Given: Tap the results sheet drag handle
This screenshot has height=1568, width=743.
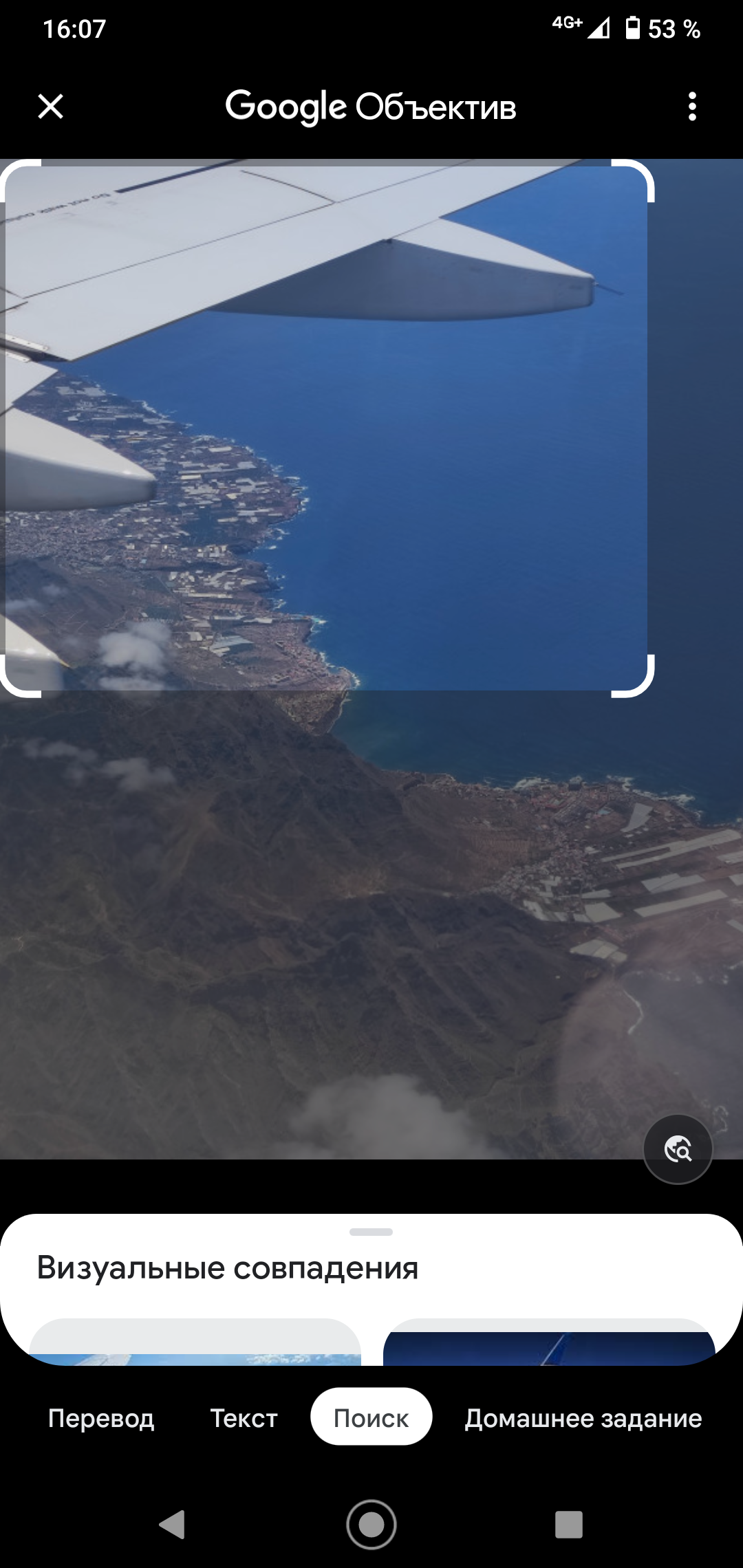Looking at the screenshot, I should tap(371, 1232).
